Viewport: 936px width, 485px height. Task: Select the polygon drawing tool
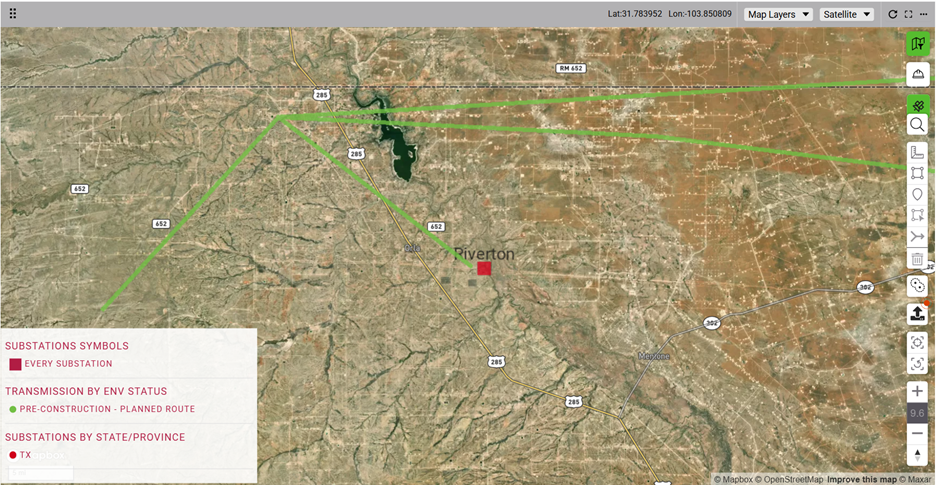(917, 173)
